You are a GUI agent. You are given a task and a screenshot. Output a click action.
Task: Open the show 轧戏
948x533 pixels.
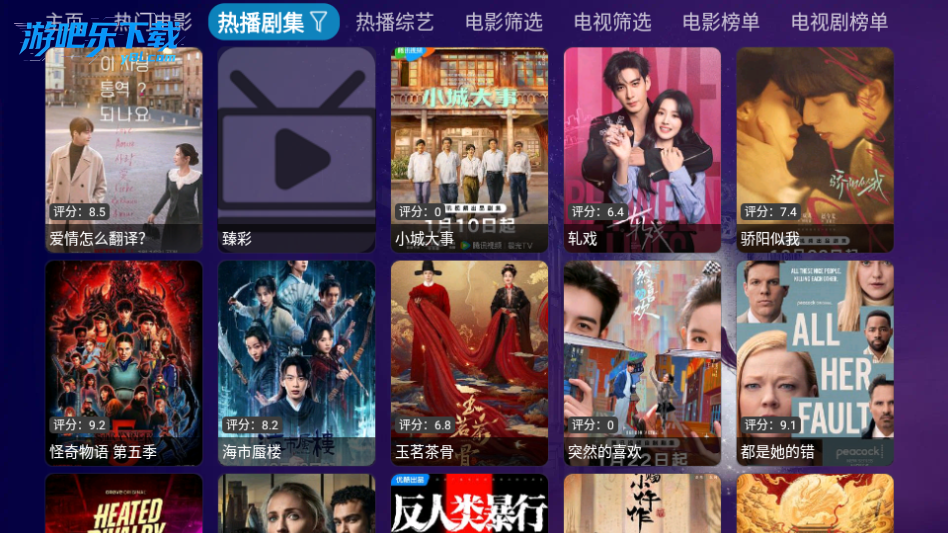[x=642, y=149]
